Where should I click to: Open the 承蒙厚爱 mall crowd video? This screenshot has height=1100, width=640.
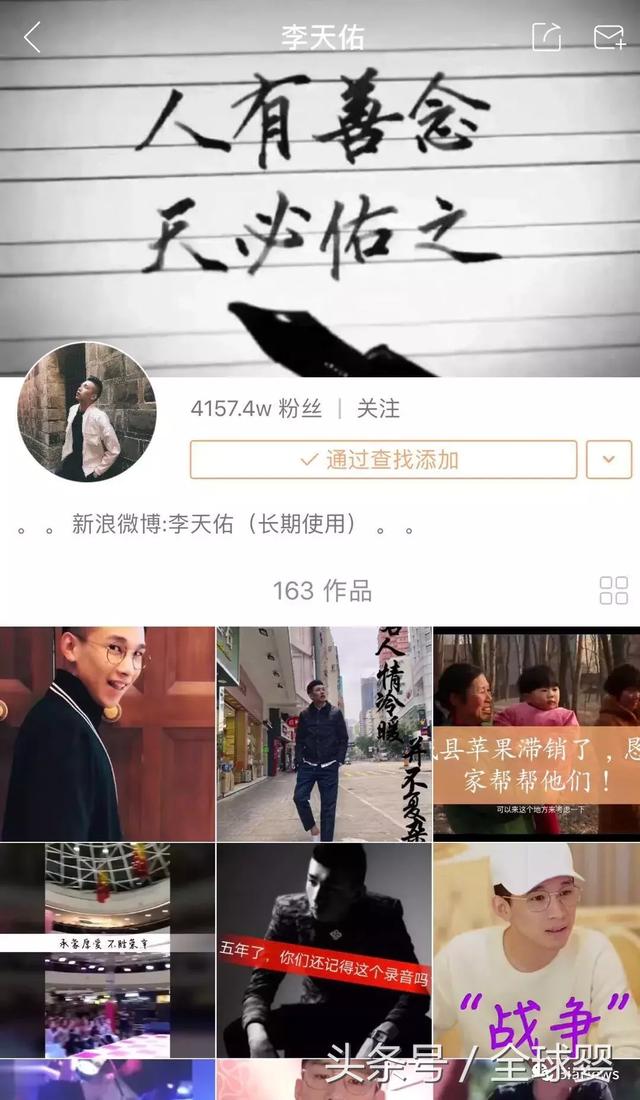(x=107, y=950)
